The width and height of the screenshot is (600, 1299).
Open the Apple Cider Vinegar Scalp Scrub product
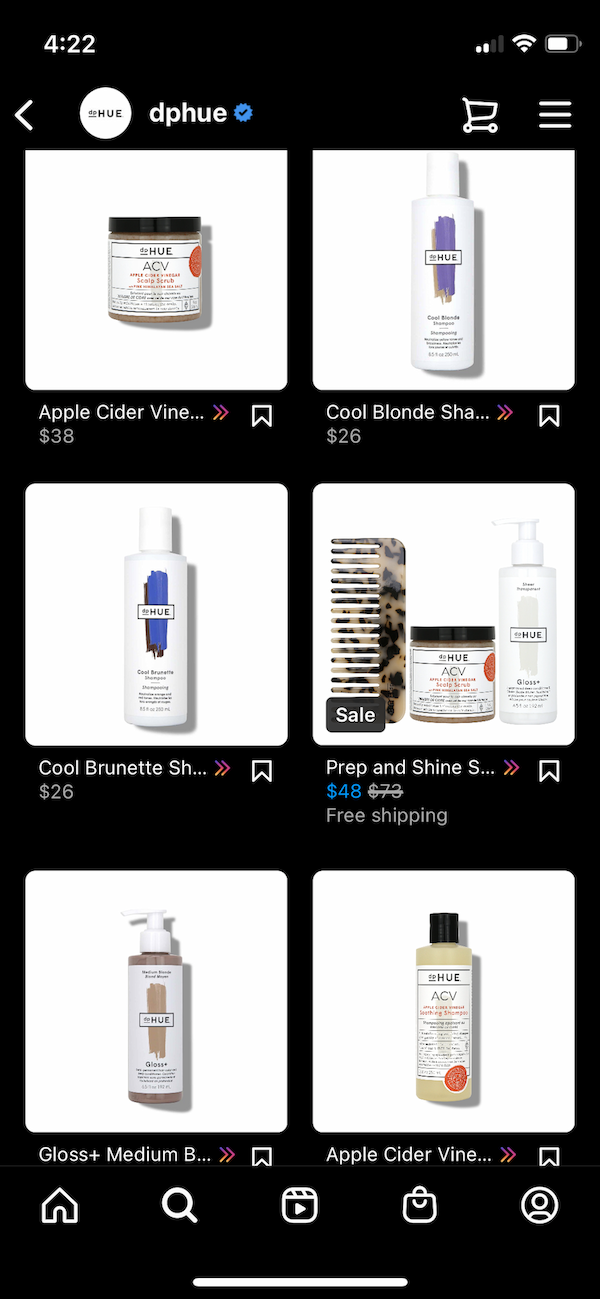[156, 270]
